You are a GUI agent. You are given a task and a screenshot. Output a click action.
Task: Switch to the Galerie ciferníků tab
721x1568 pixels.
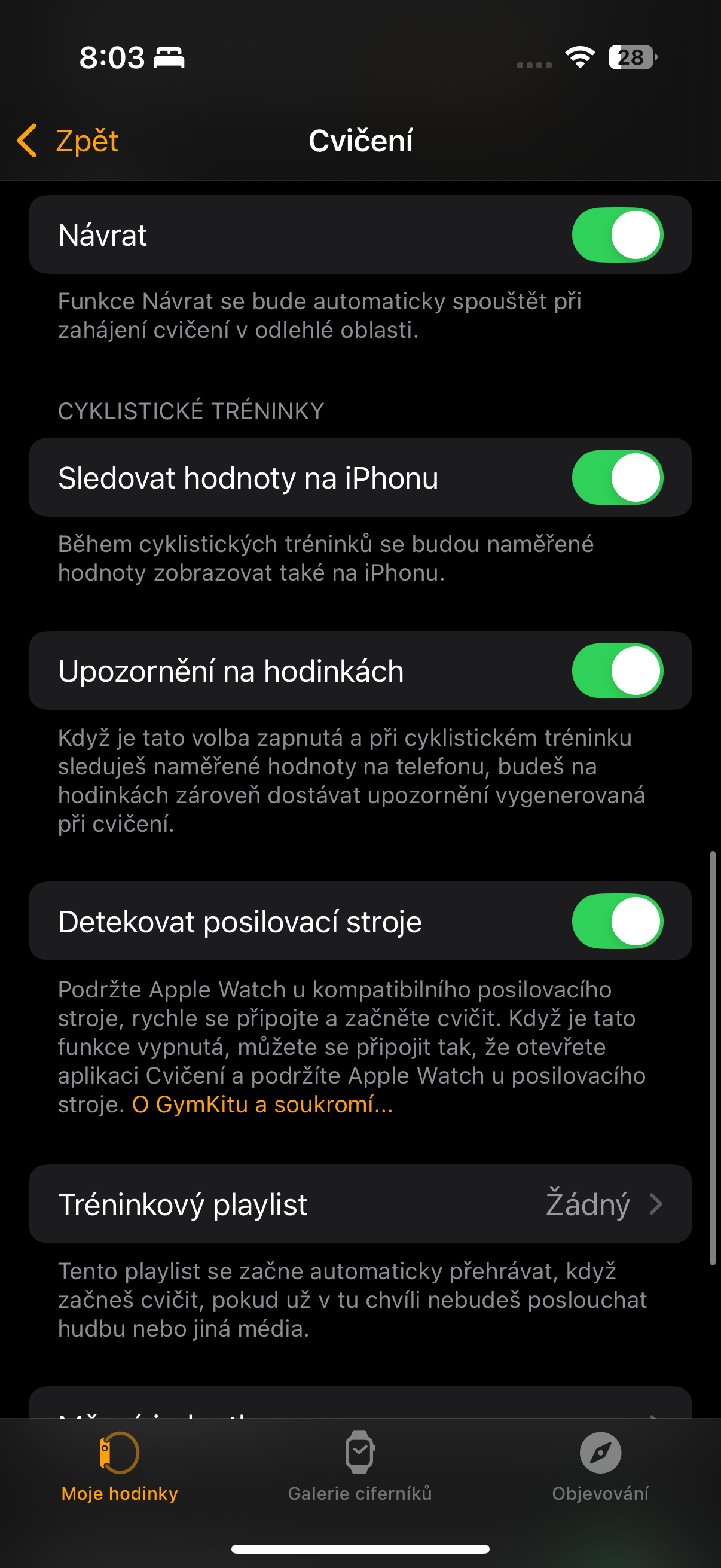360,1494
